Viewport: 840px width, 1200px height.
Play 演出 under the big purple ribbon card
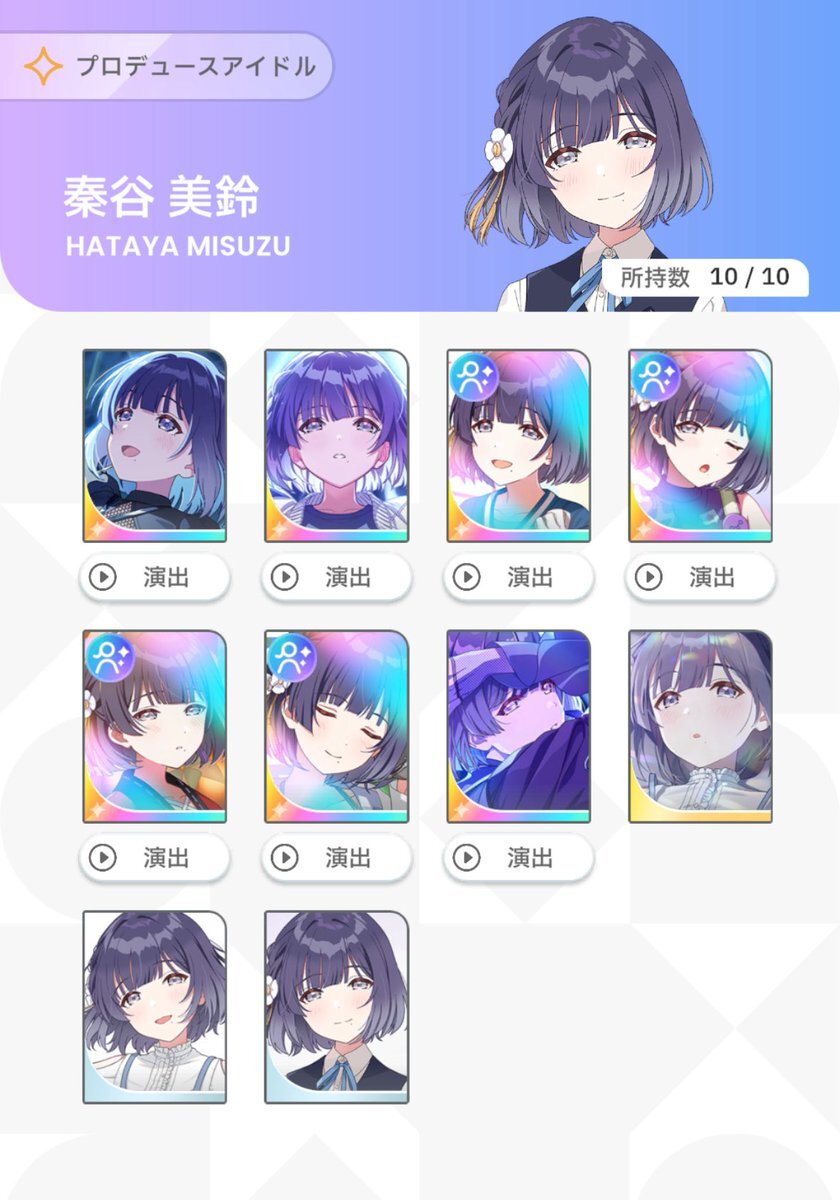[518, 858]
